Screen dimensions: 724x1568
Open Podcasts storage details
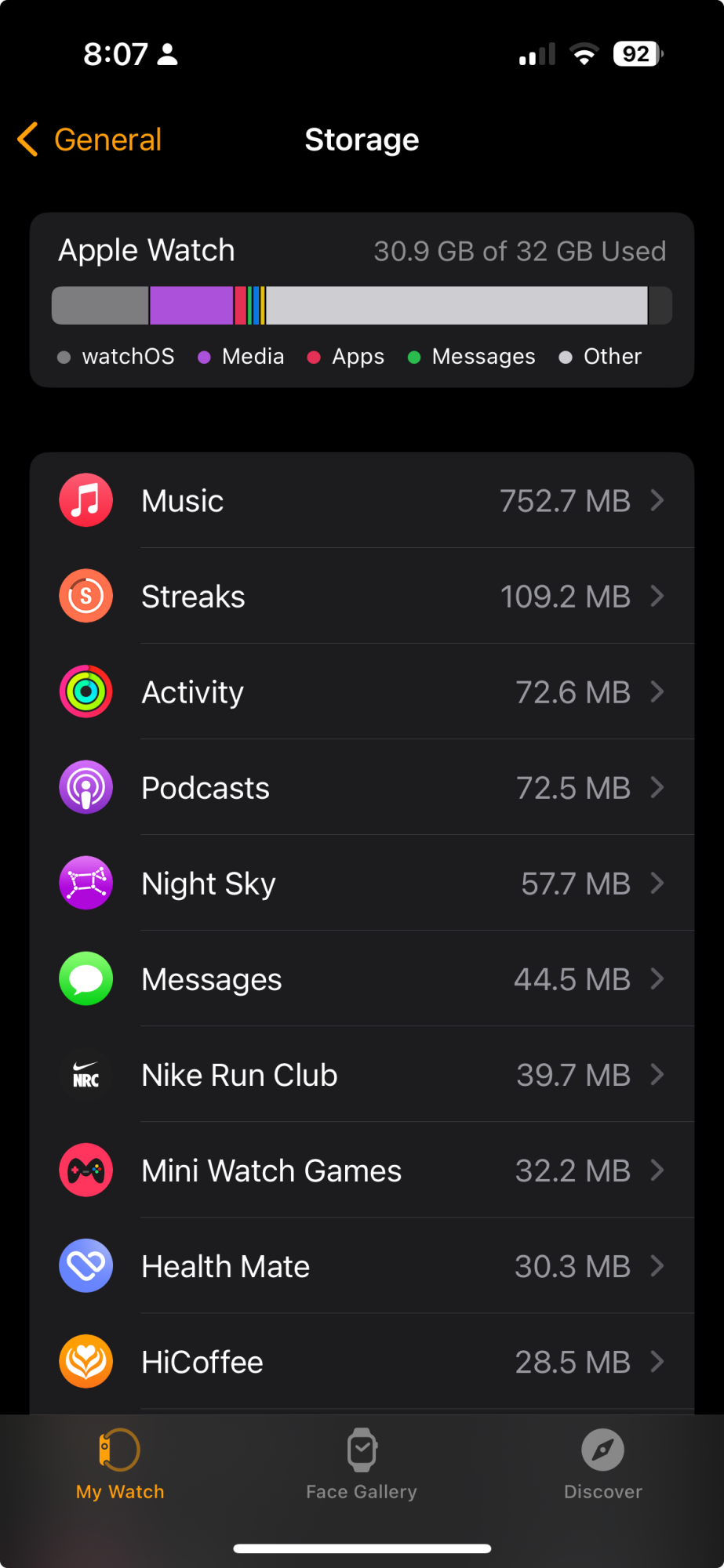point(362,788)
